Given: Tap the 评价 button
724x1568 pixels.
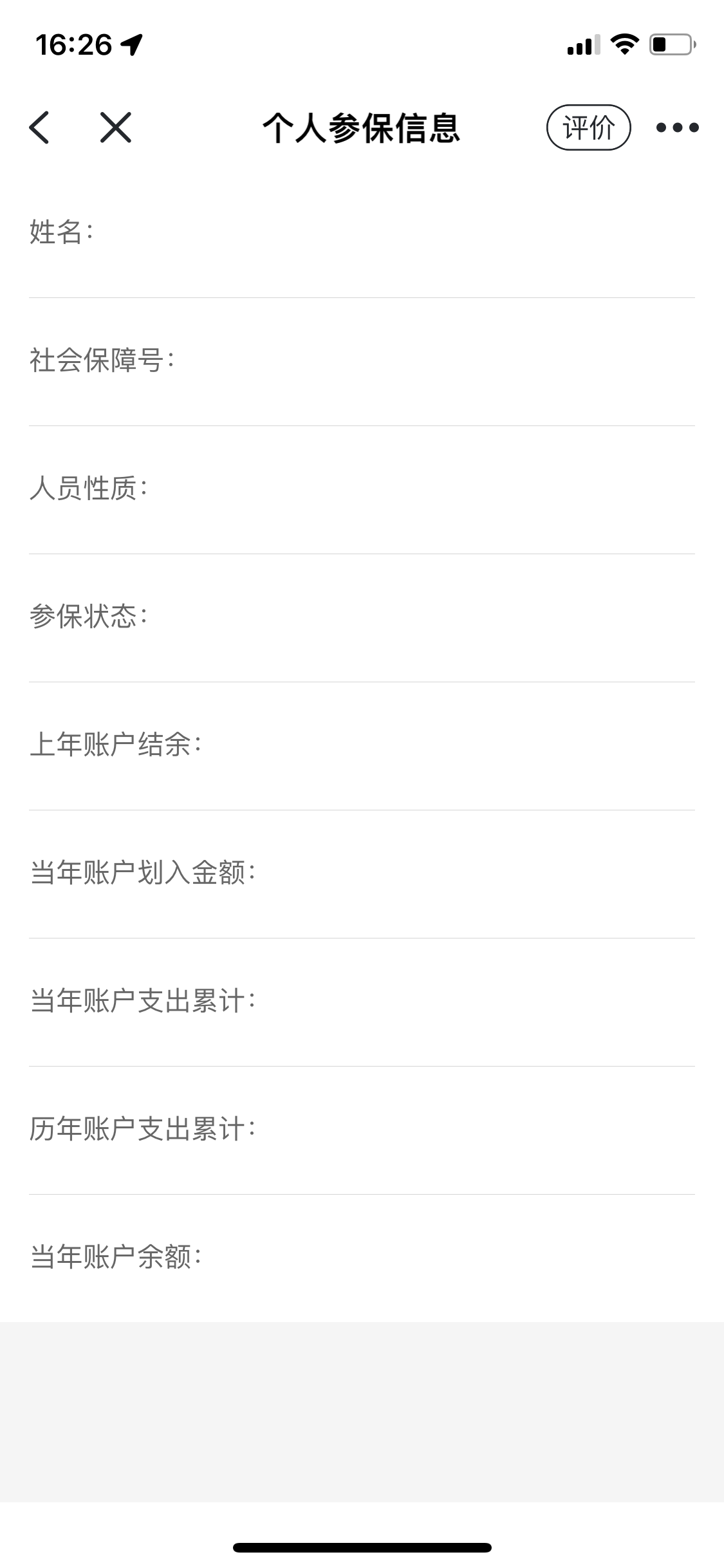Looking at the screenshot, I should coord(588,127).
